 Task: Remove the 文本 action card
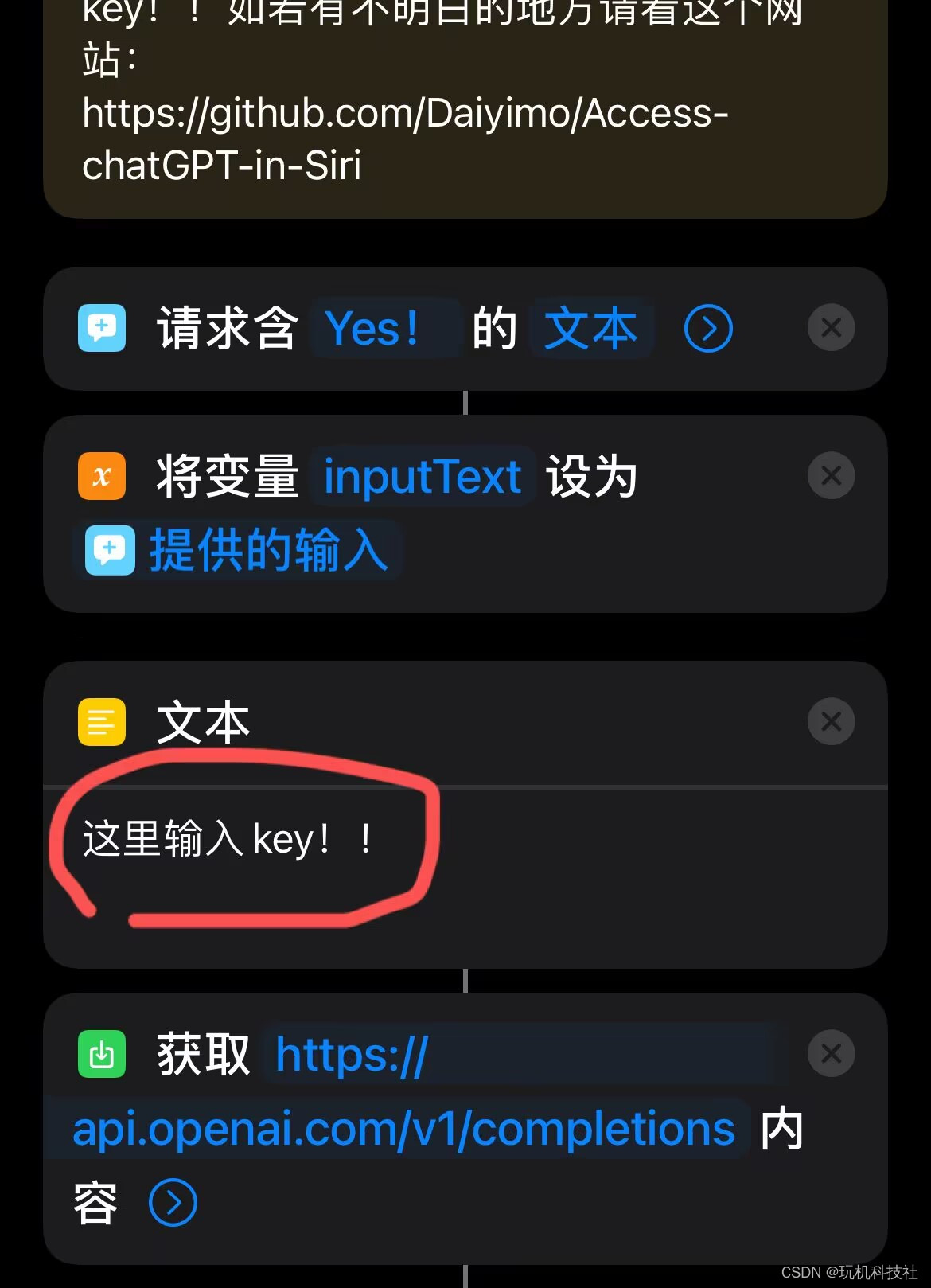tap(831, 721)
